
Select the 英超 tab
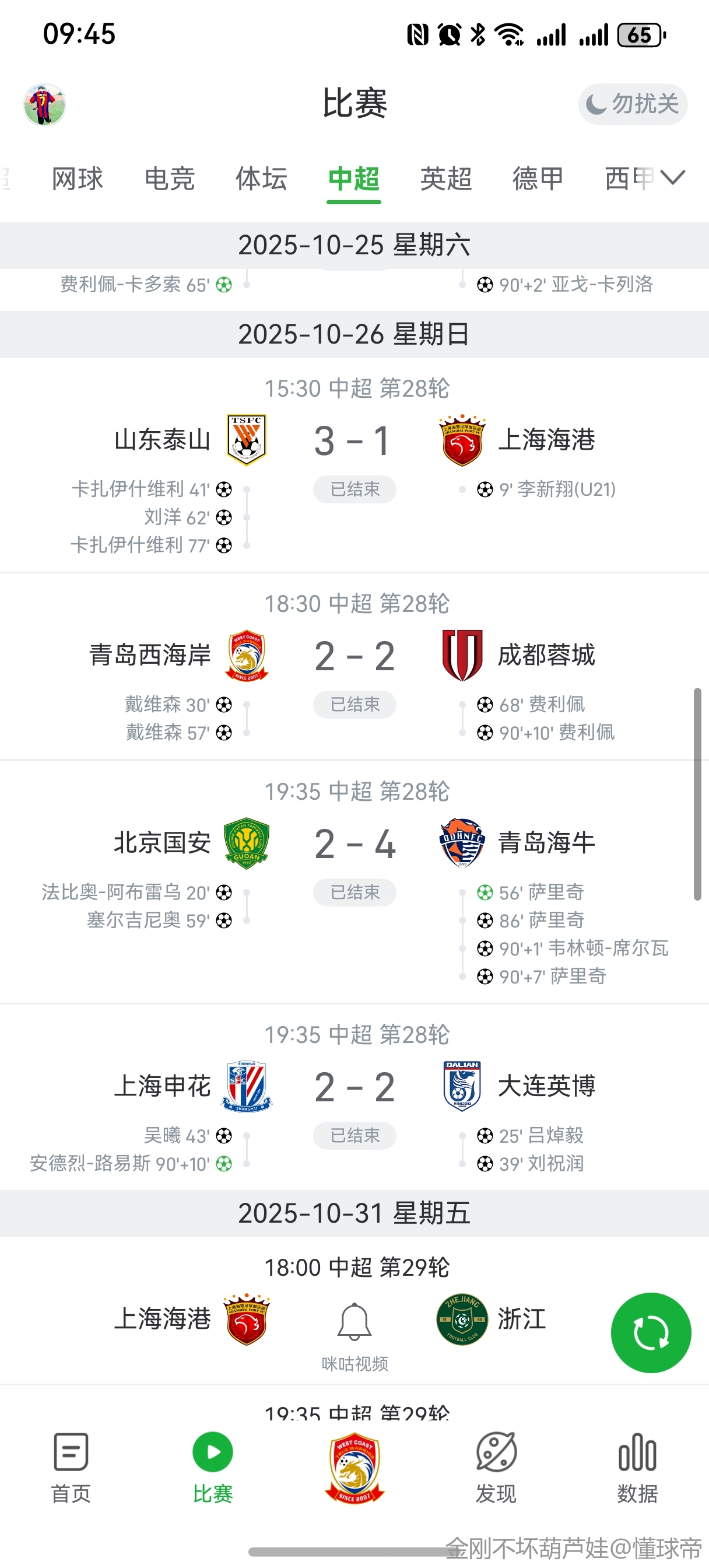446,179
